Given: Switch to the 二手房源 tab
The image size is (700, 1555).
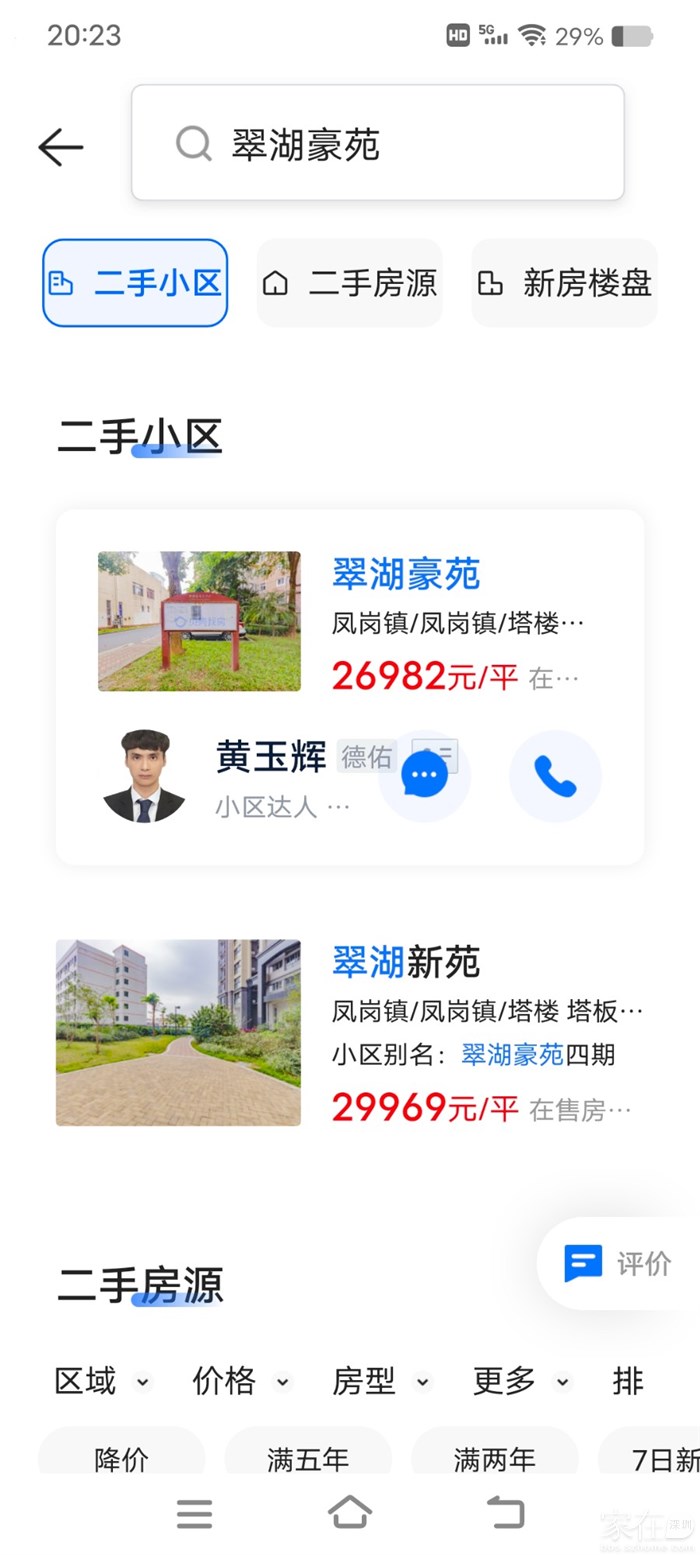Looking at the screenshot, I should (x=350, y=283).
